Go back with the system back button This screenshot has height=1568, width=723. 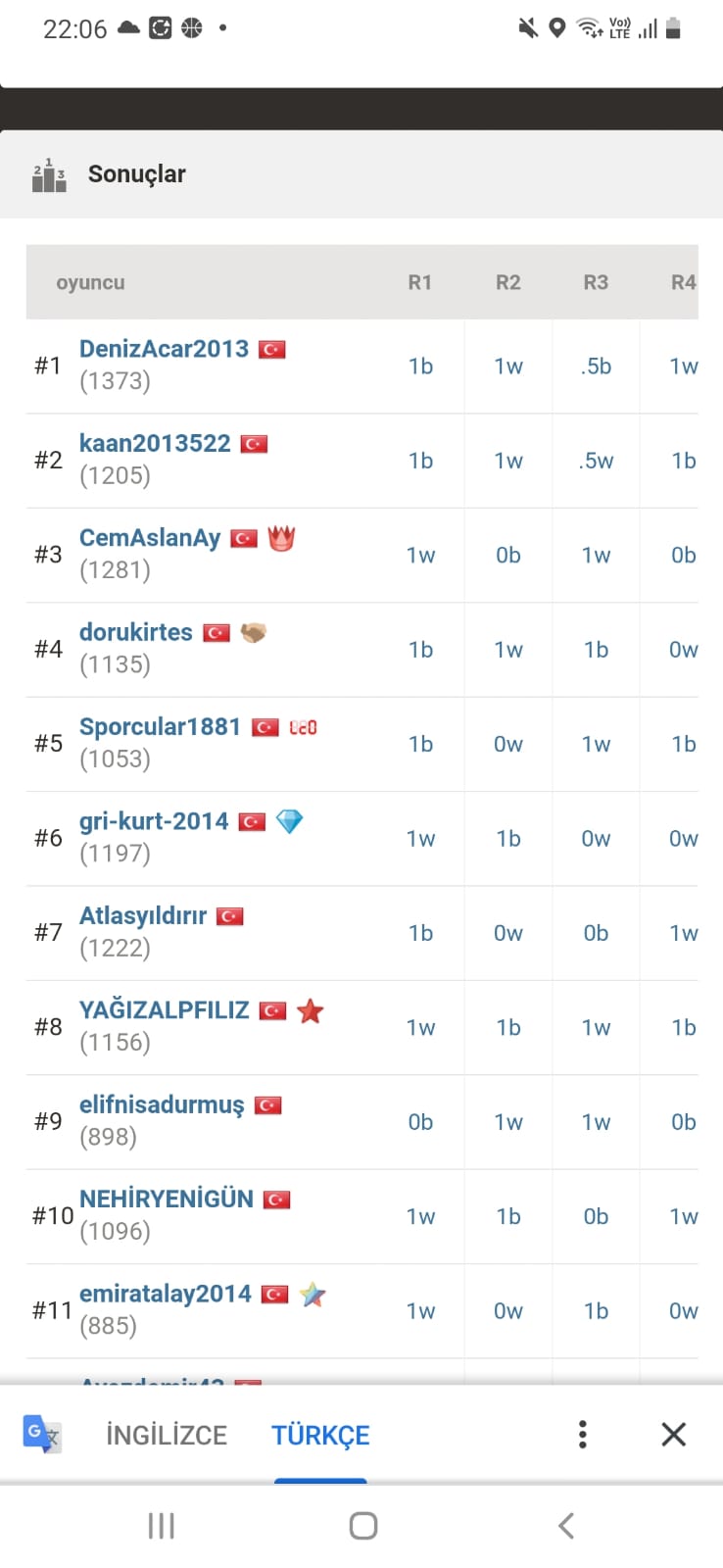[x=565, y=1526]
